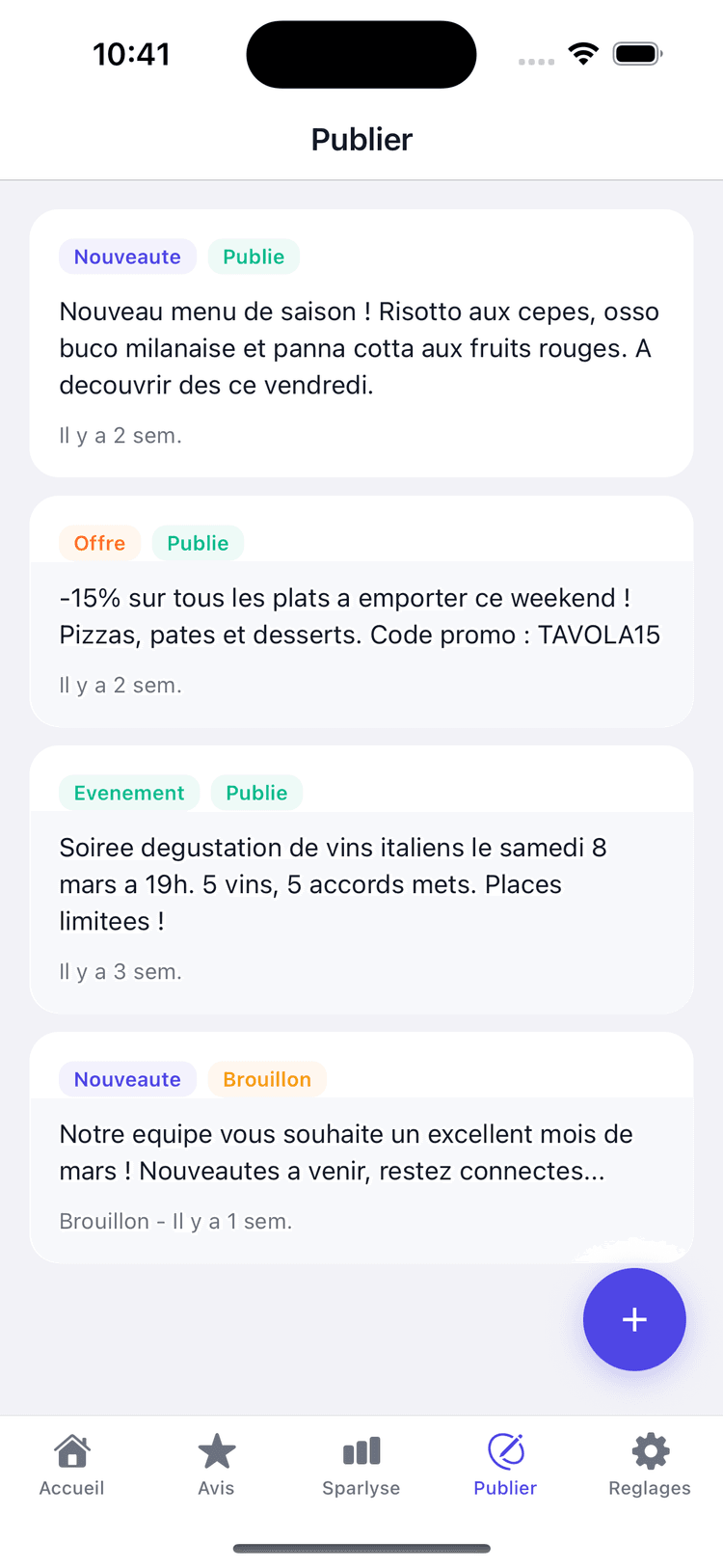Click the Publier pencil icon
Viewport: 723px width, 1568px height.
504,1450
